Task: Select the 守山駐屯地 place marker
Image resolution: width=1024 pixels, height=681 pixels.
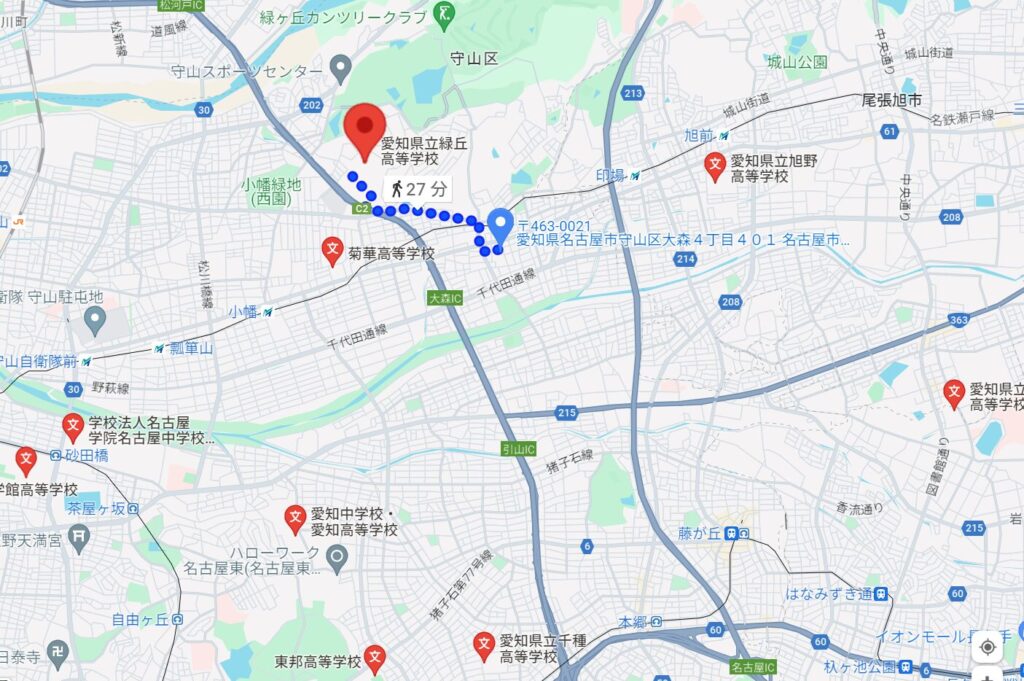Action: pyautogui.click(x=95, y=321)
